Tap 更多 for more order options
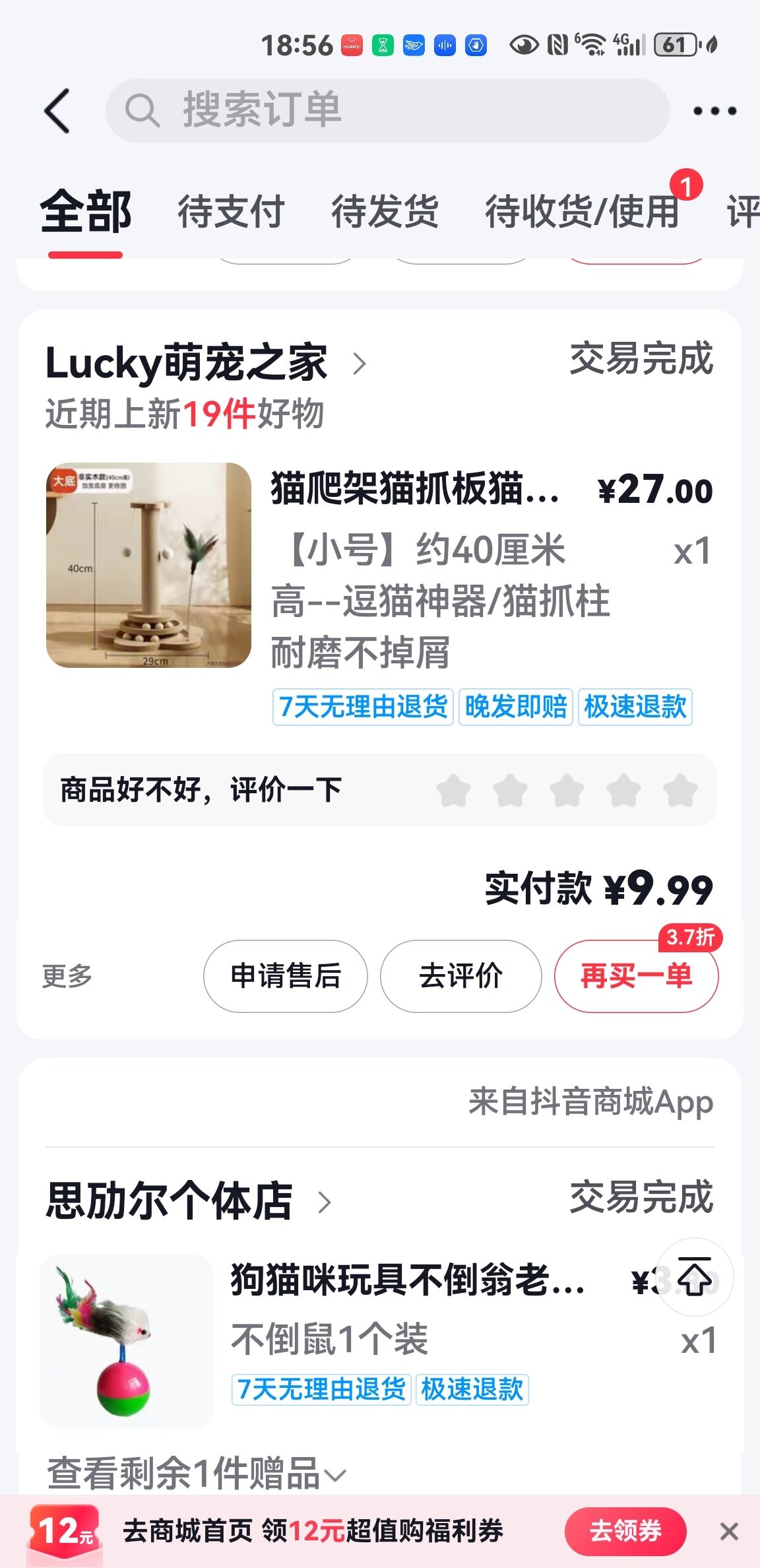The width and height of the screenshot is (760, 1568). [67, 976]
